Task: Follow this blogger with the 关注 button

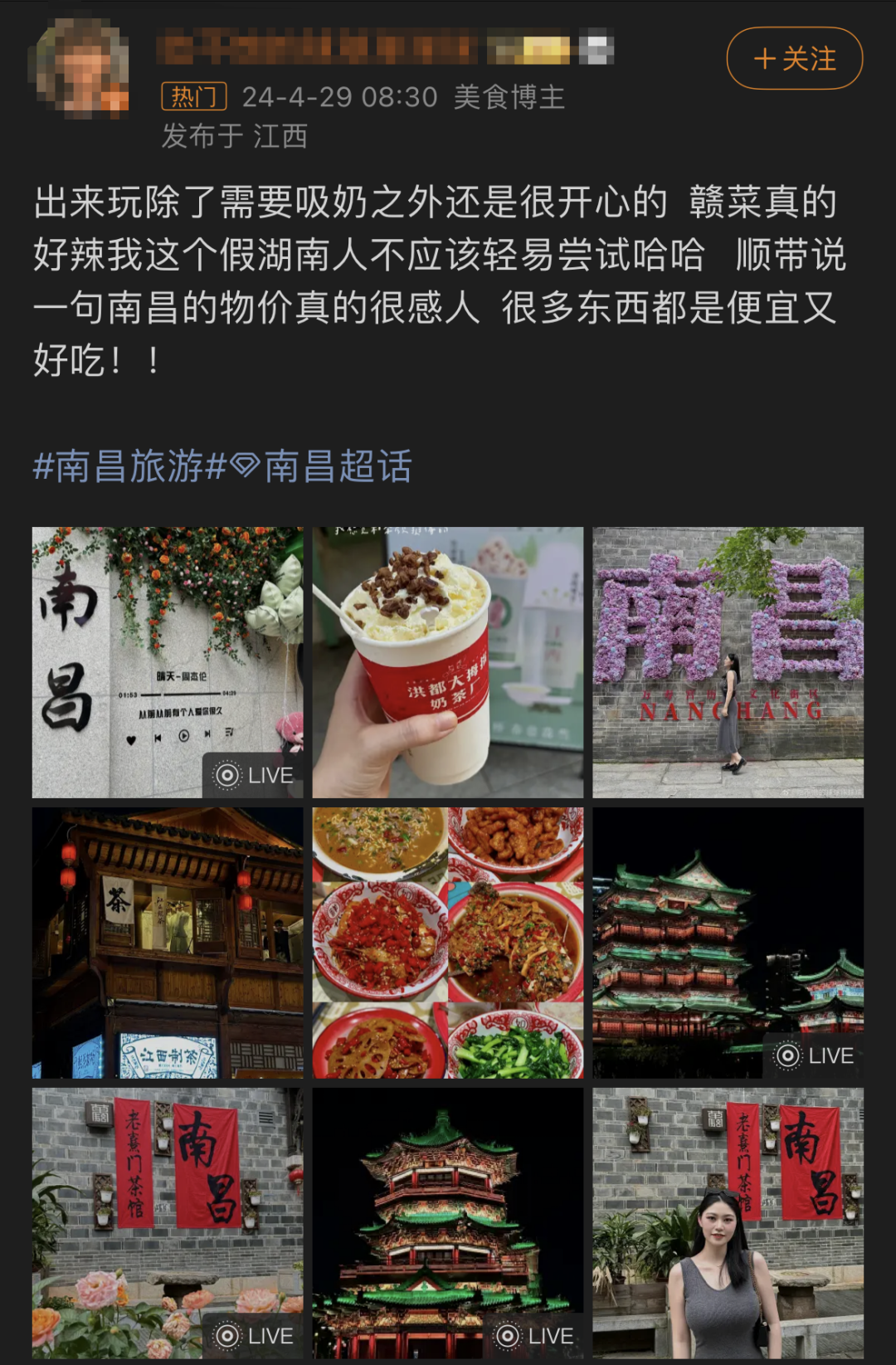Action: click(794, 59)
